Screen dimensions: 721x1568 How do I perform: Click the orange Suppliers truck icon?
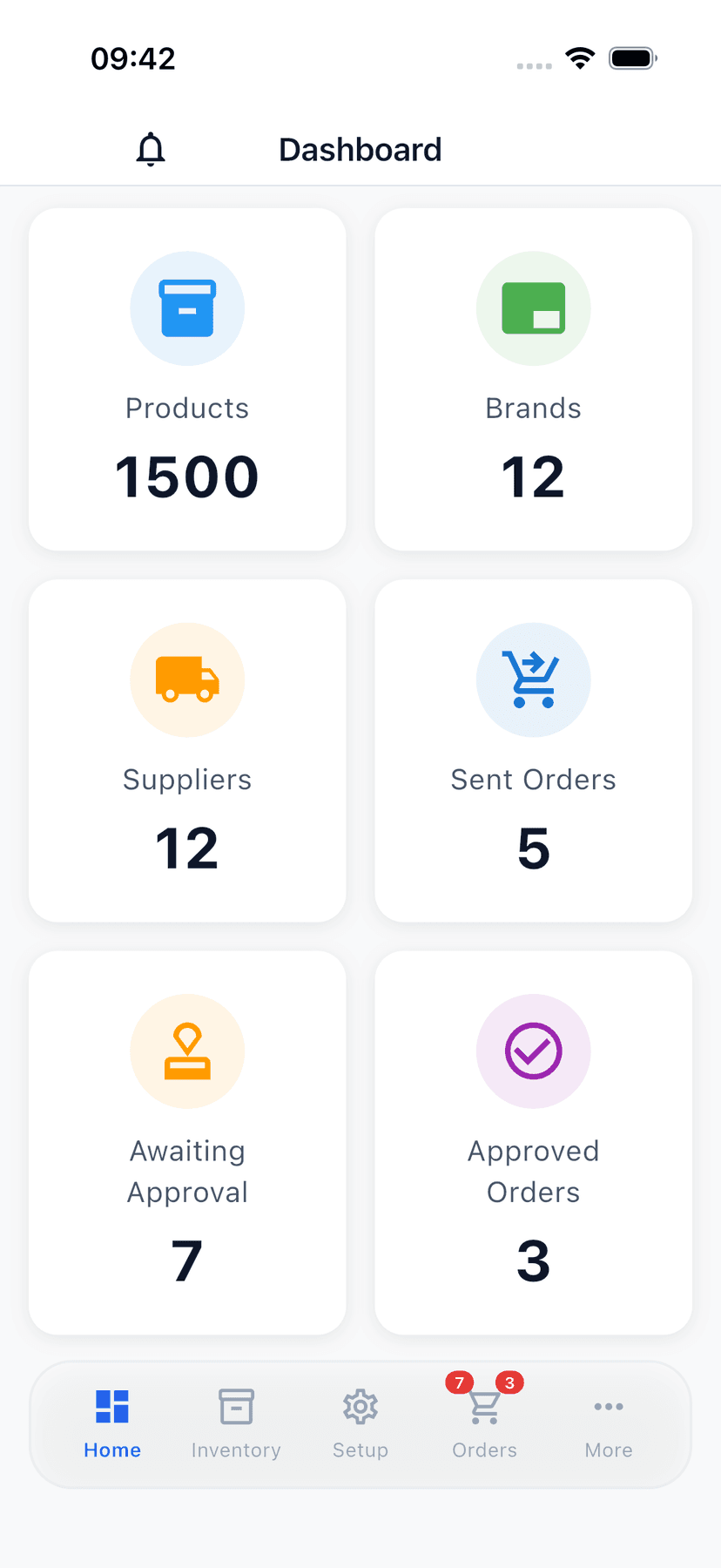tap(187, 679)
